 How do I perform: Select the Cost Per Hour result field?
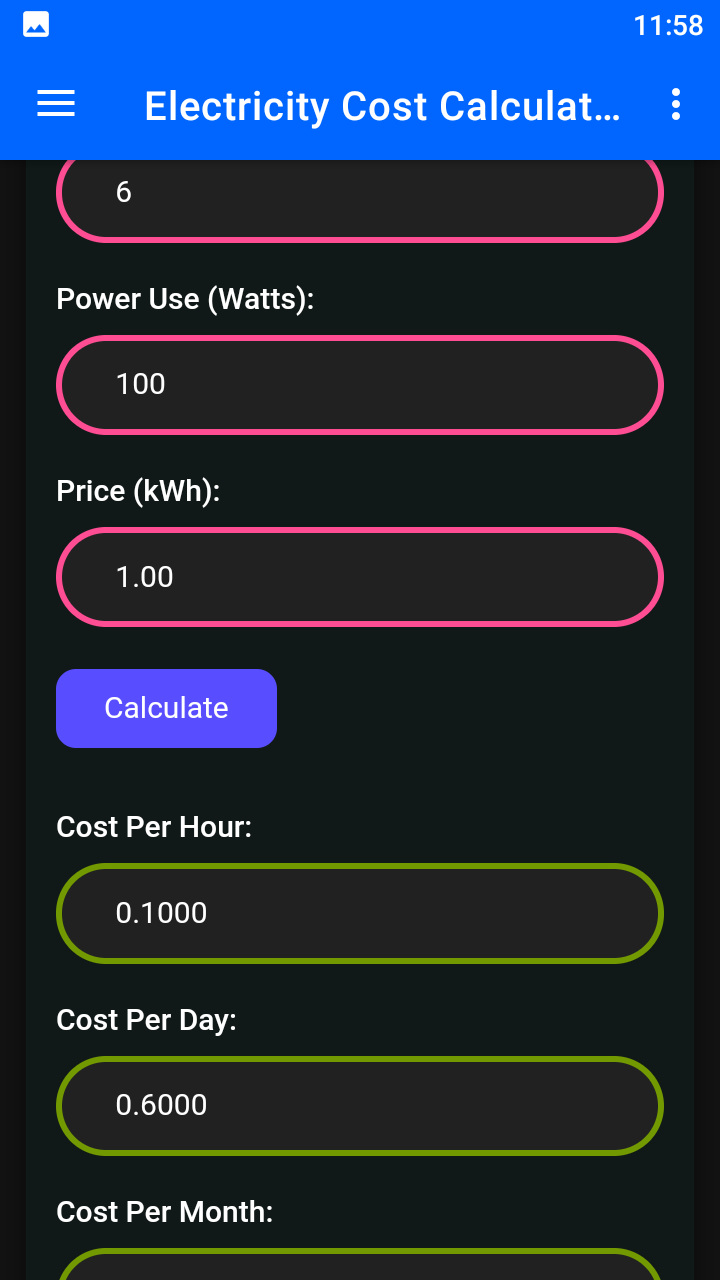(x=360, y=913)
